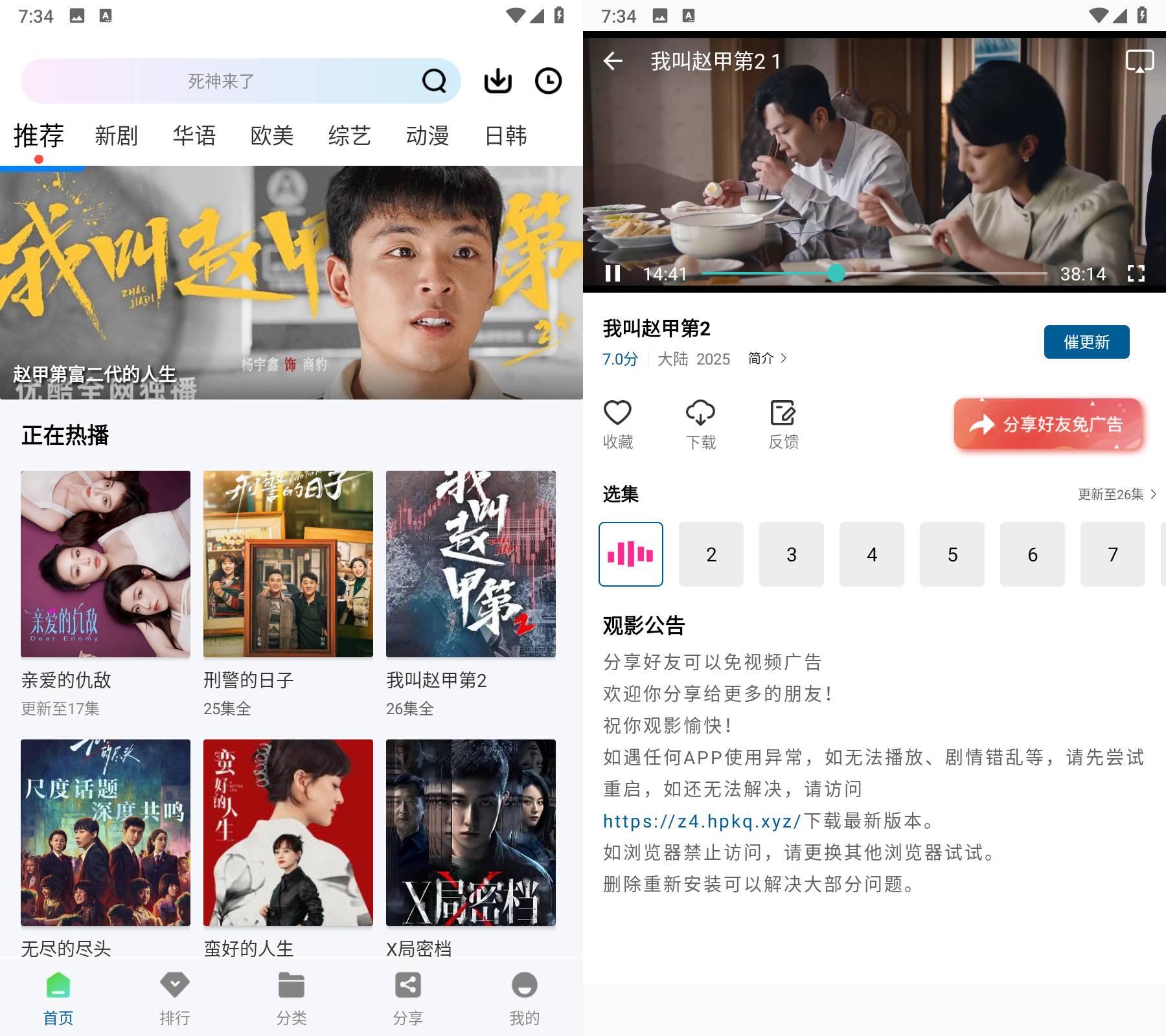The image size is (1166, 1036).
Task: Go back from the video player
Action: [613, 62]
